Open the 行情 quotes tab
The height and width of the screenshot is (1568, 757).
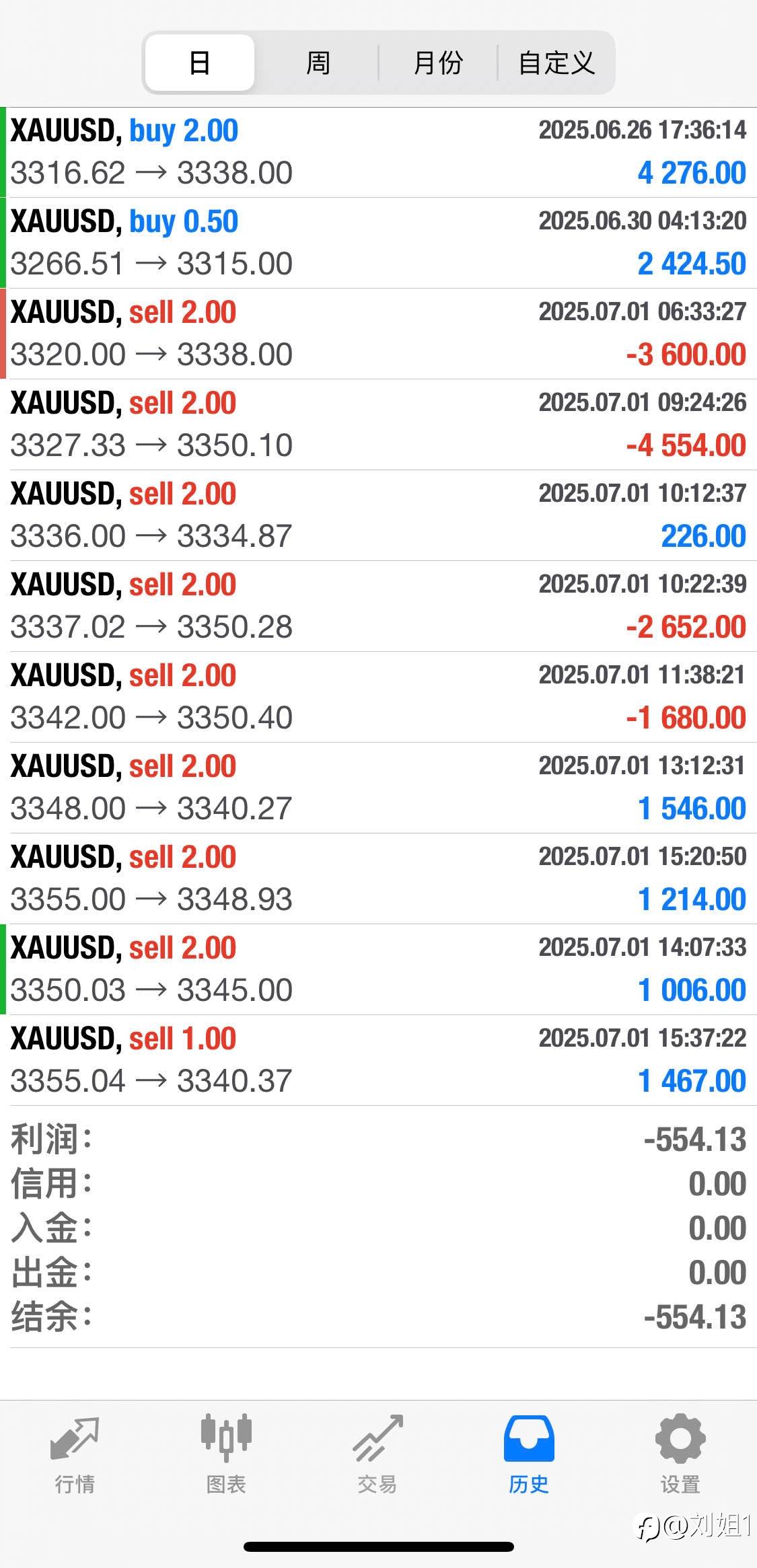click(75, 1455)
